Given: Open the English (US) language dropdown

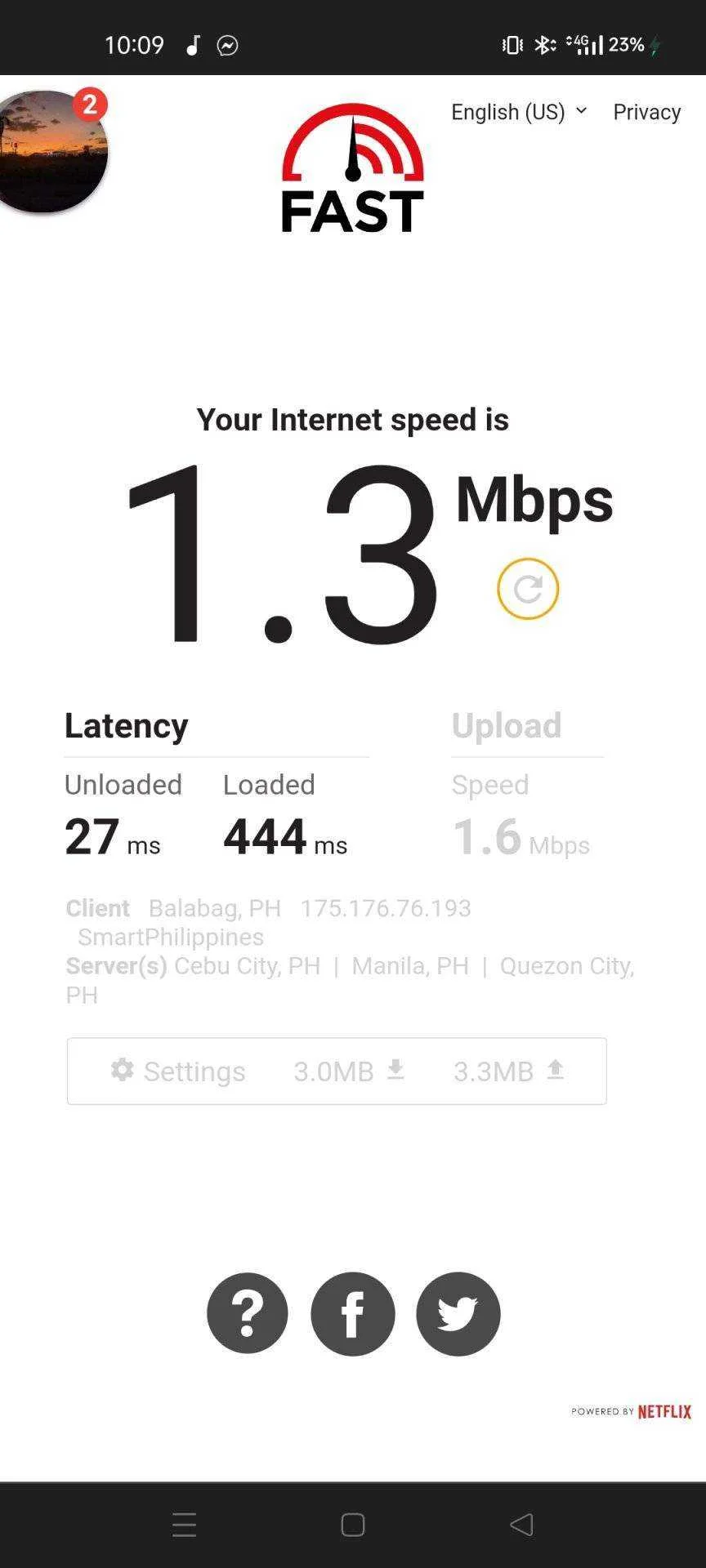Looking at the screenshot, I should (x=519, y=112).
